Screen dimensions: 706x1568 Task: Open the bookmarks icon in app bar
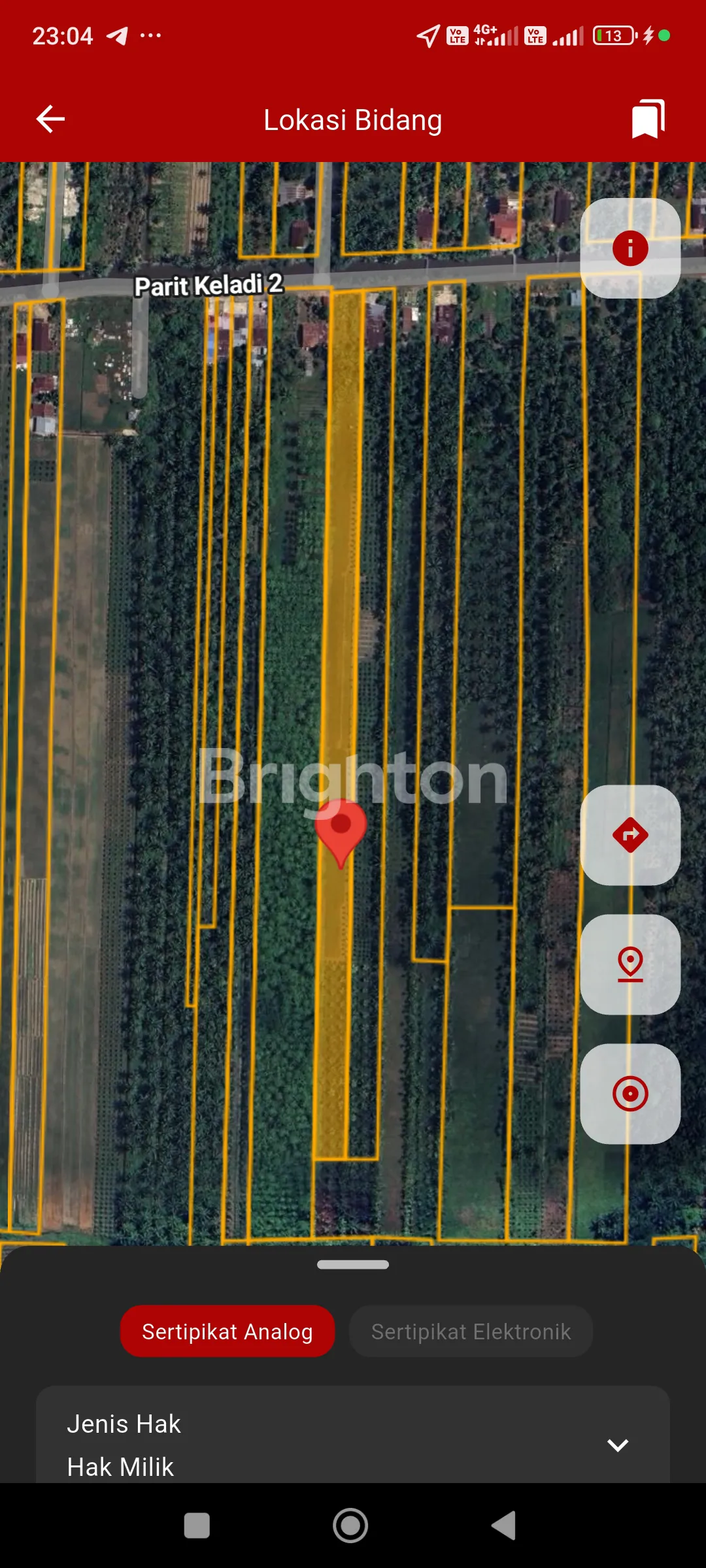648,119
